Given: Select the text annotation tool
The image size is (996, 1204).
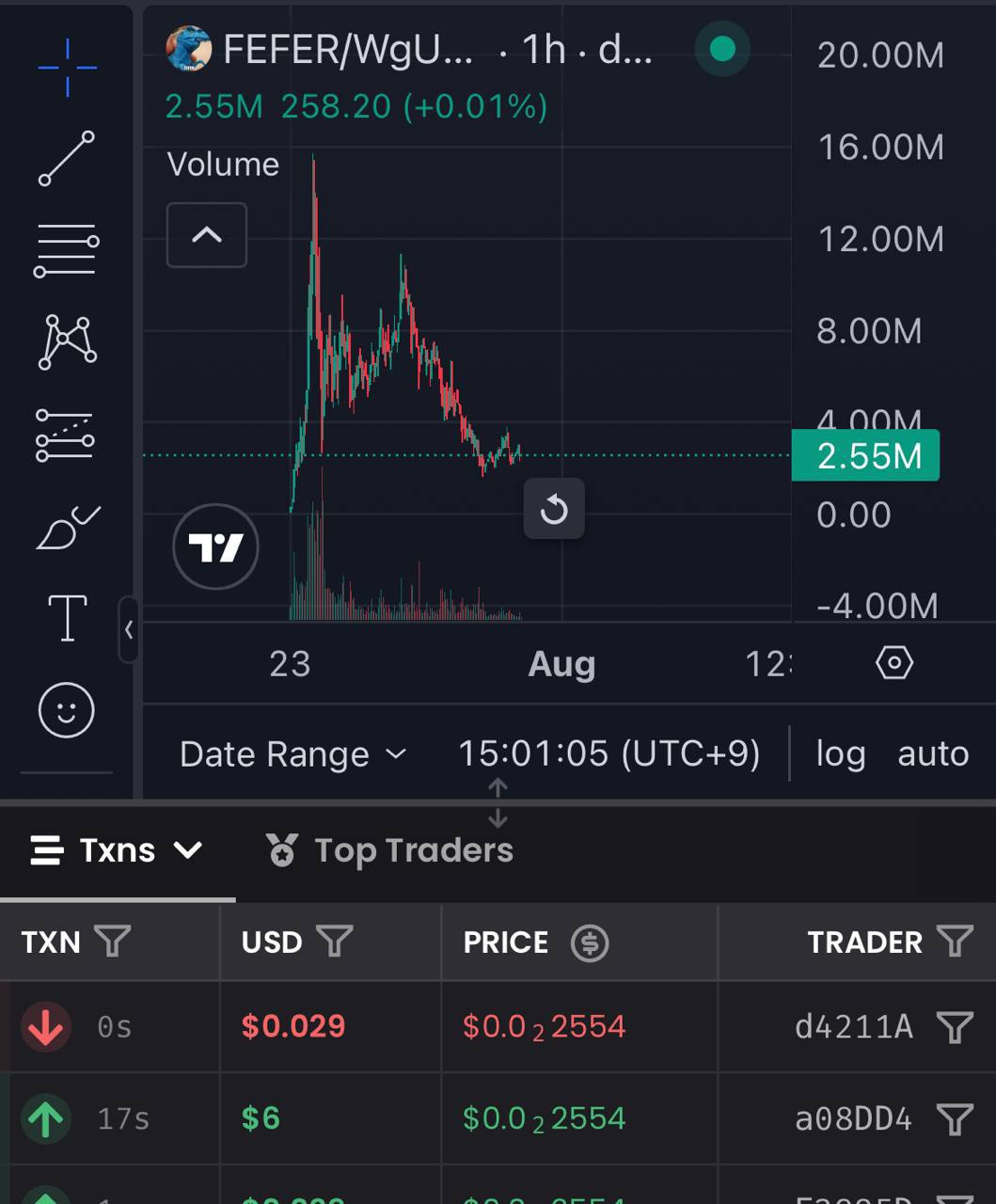Looking at the screenshot, I should coord(67,618).
